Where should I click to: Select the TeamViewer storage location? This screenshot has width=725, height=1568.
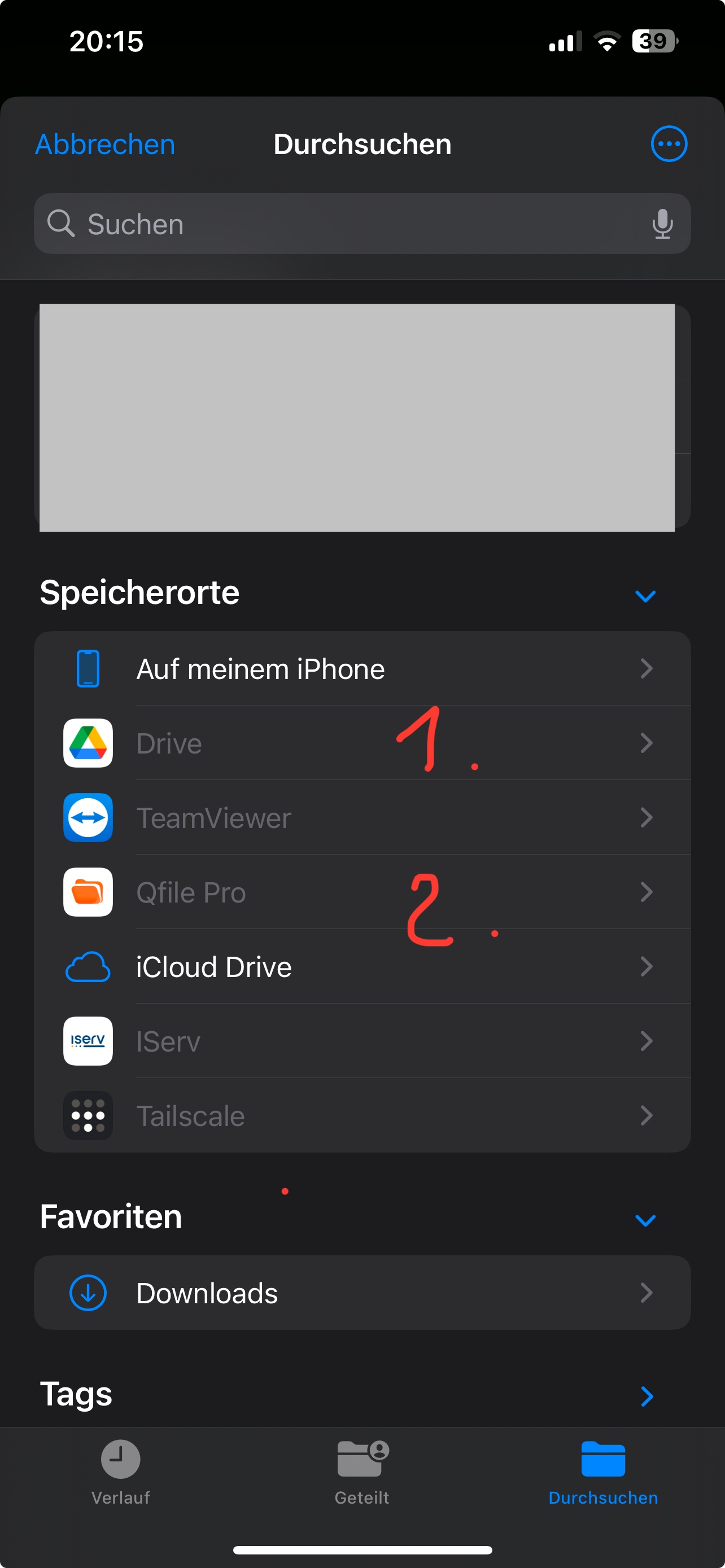pos(362,817)
